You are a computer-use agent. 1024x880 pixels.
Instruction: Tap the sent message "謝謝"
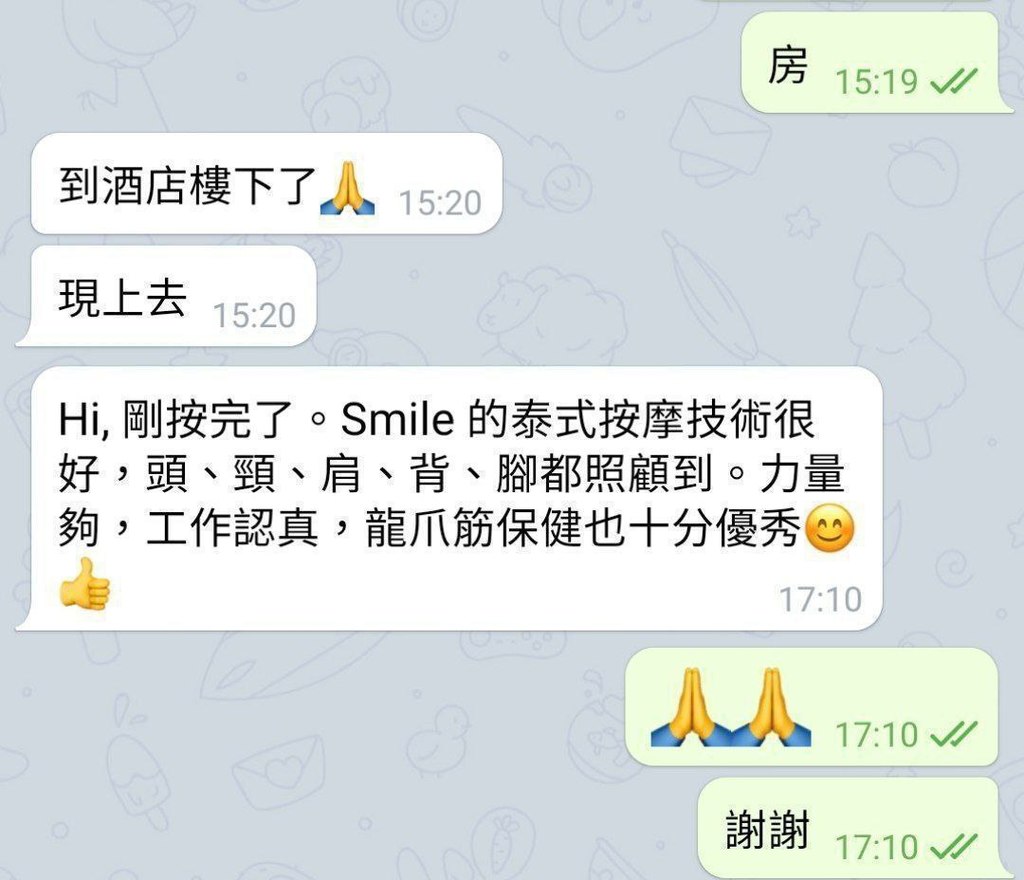click(846, 830)
